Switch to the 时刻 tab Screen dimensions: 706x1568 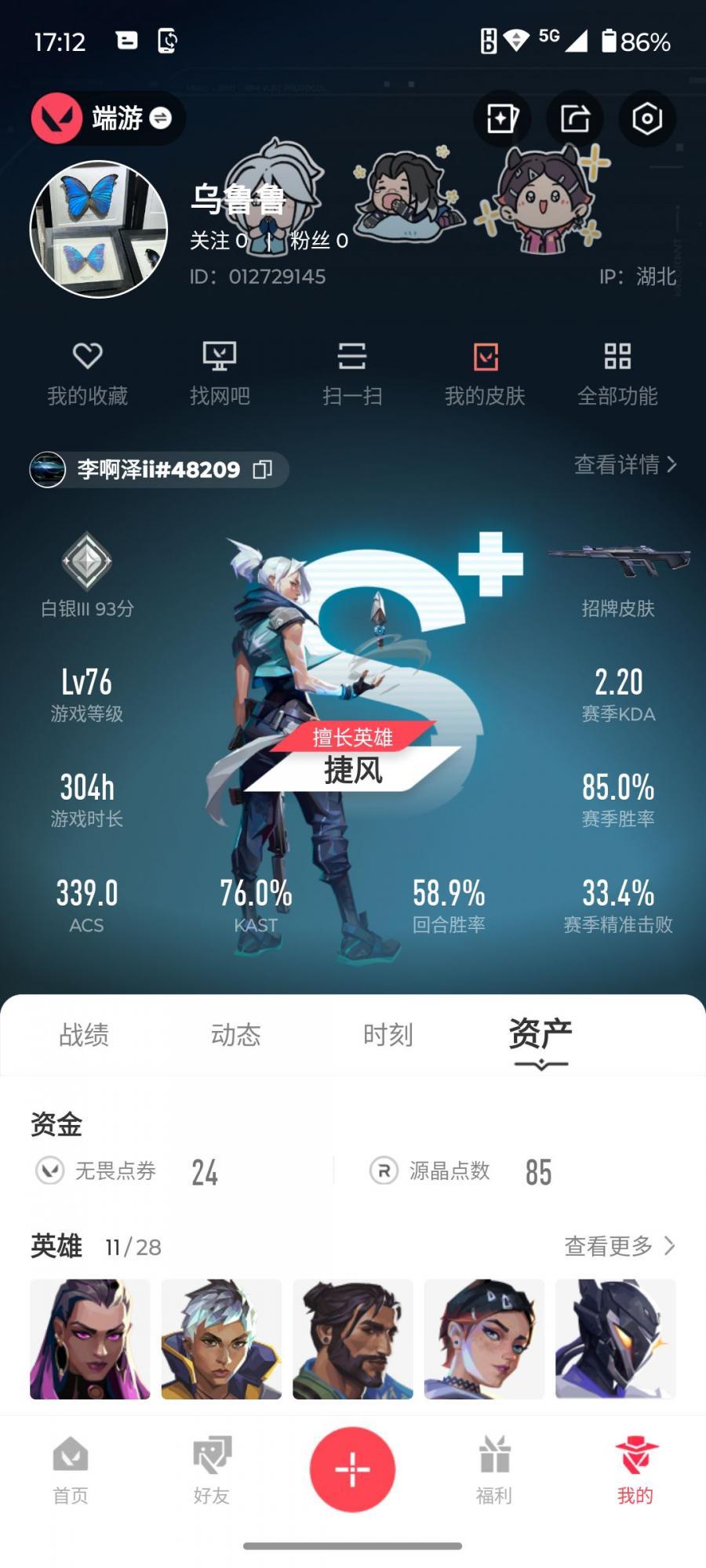pos(388,1035)
